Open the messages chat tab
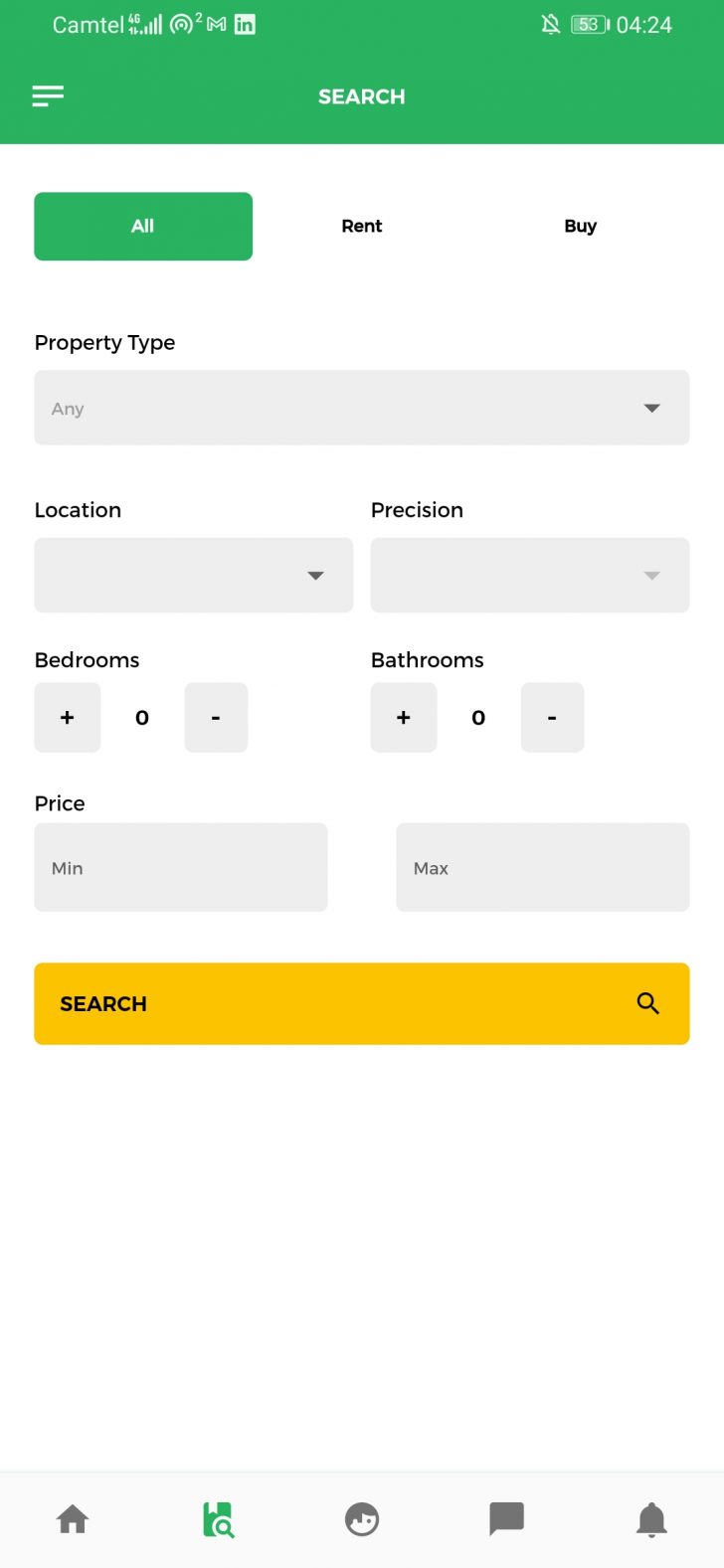Screen dimensions: 724x1568 506,1519
